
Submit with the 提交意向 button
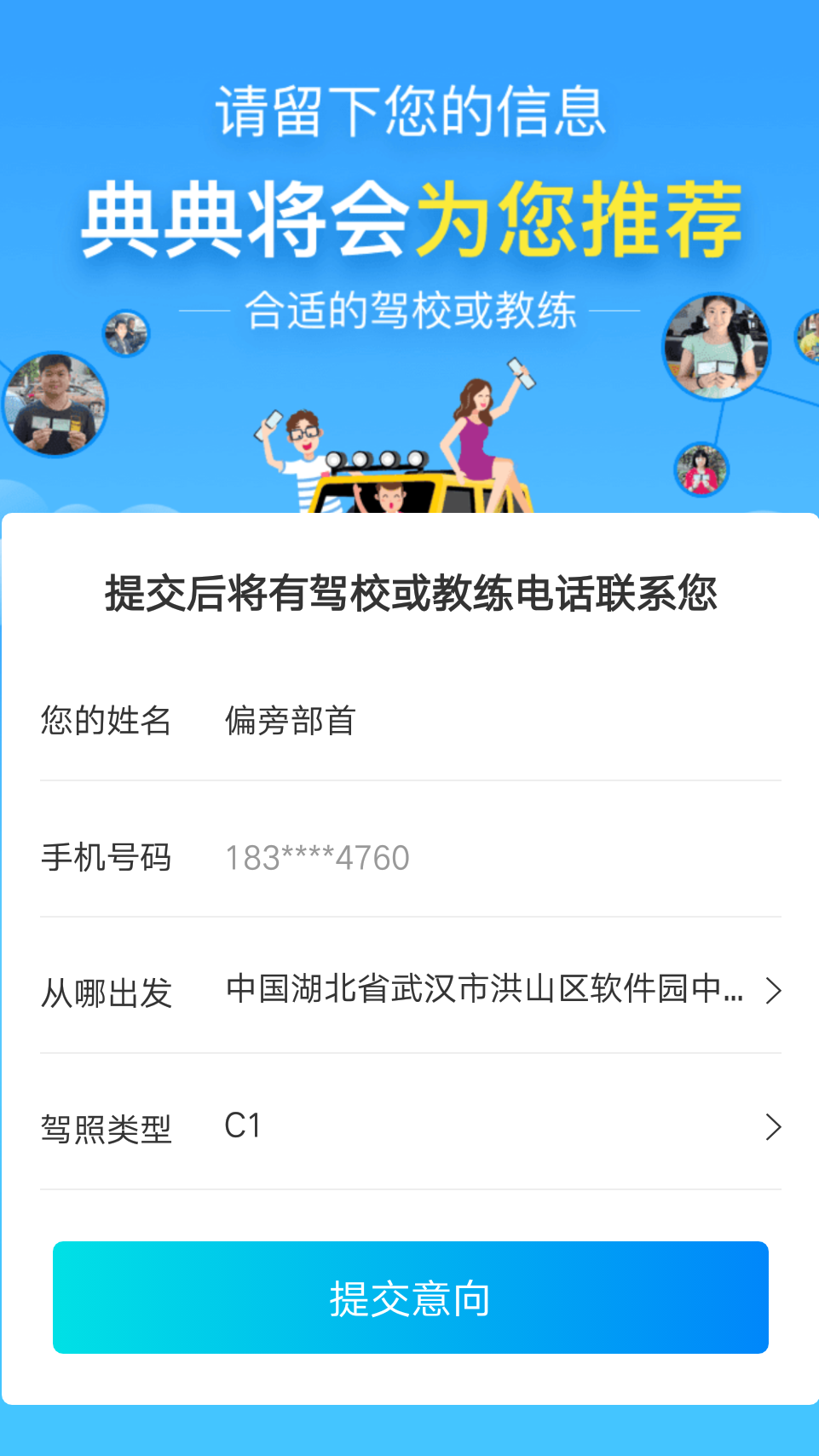[410, 1298]
